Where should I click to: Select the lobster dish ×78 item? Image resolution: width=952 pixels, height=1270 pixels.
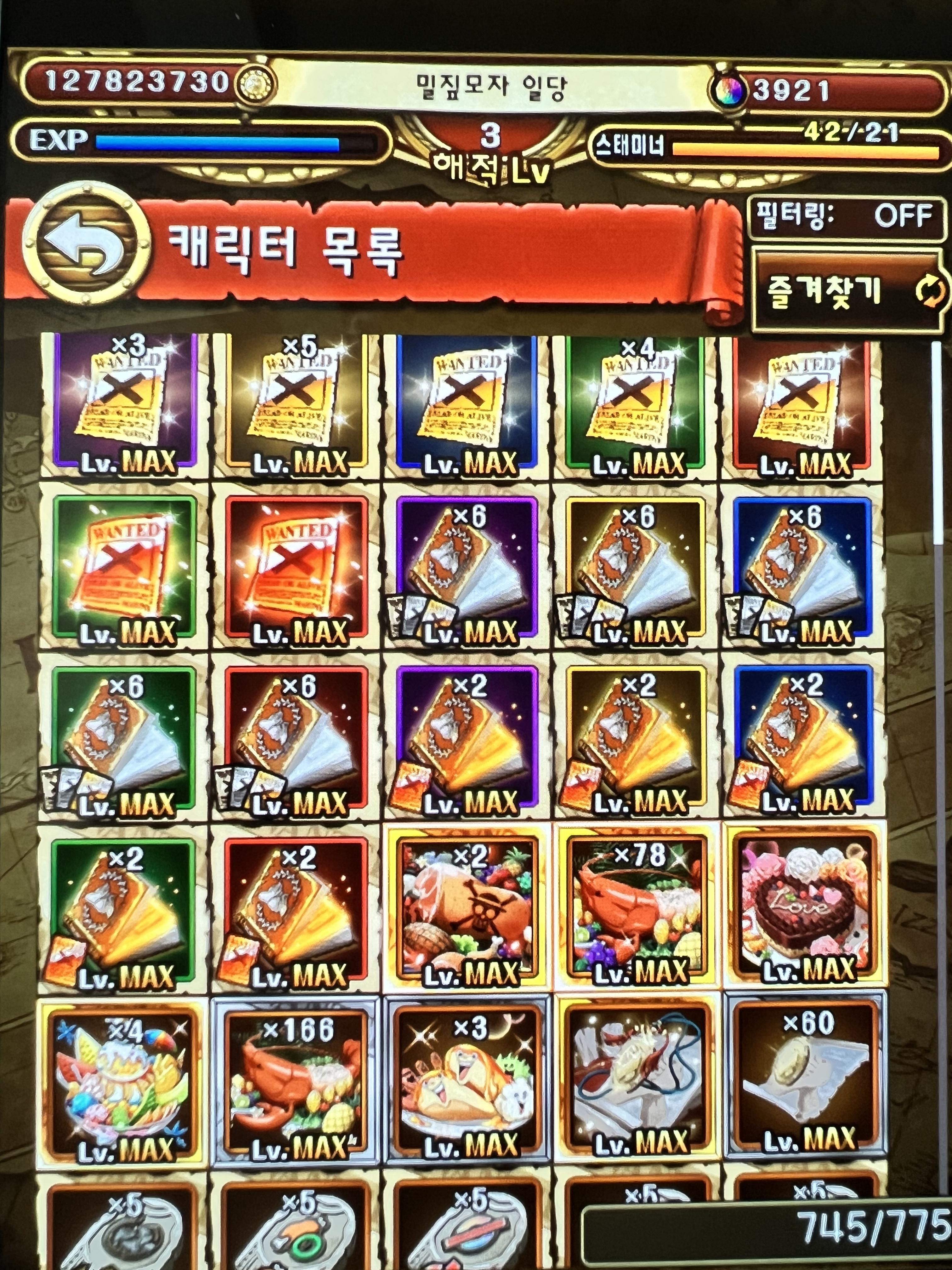(636, 910)
